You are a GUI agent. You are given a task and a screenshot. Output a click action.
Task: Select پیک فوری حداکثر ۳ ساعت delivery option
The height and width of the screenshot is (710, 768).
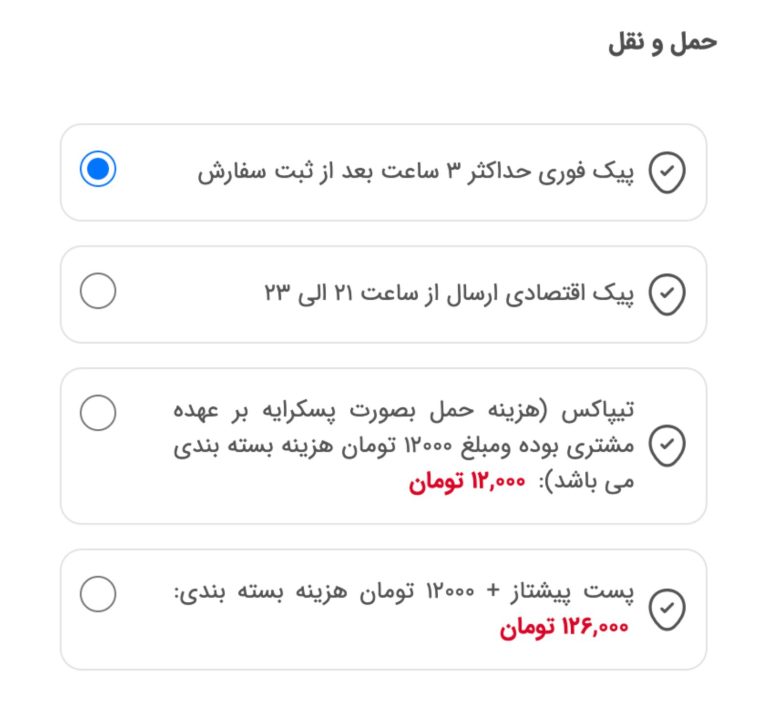[98, 170]
